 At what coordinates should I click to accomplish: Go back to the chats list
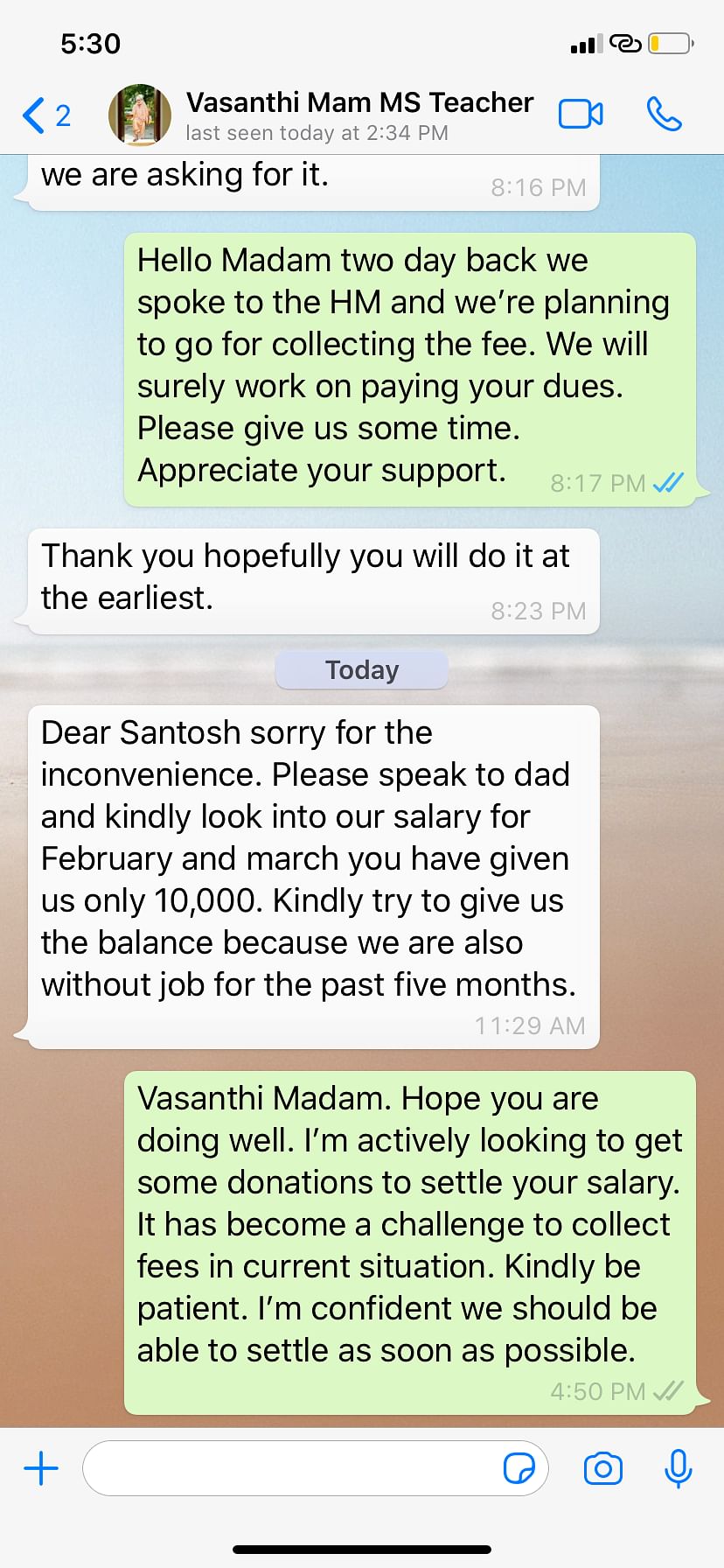click(x=44, y=115)
